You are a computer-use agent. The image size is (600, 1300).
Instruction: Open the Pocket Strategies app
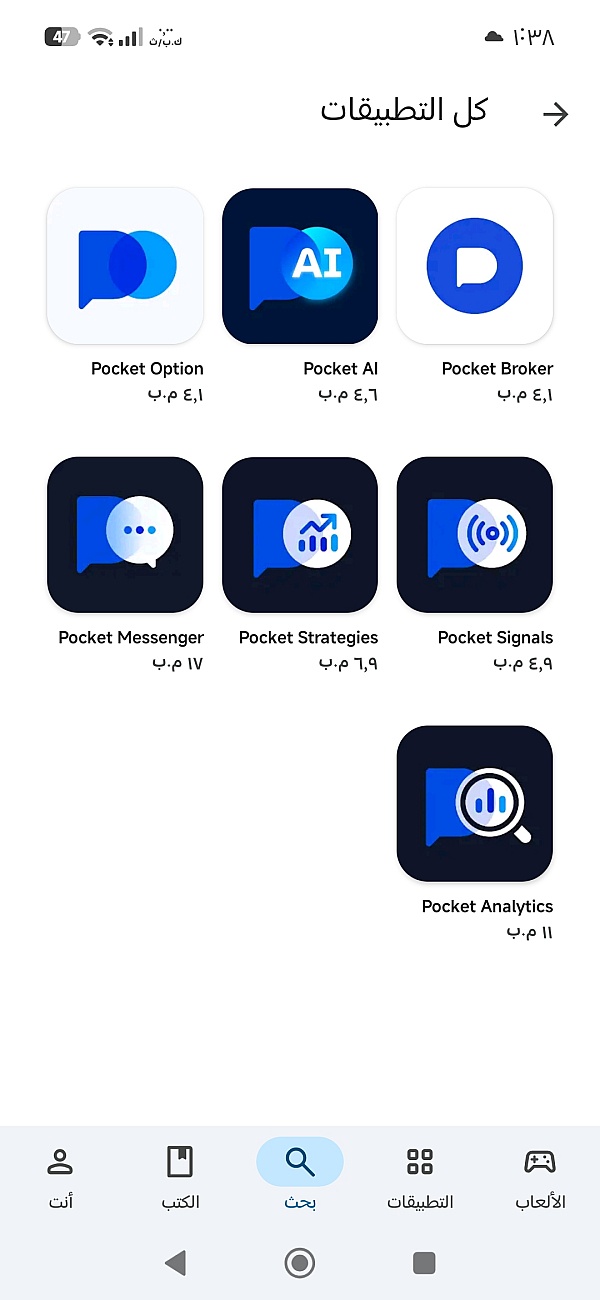[x=300, y=535]
